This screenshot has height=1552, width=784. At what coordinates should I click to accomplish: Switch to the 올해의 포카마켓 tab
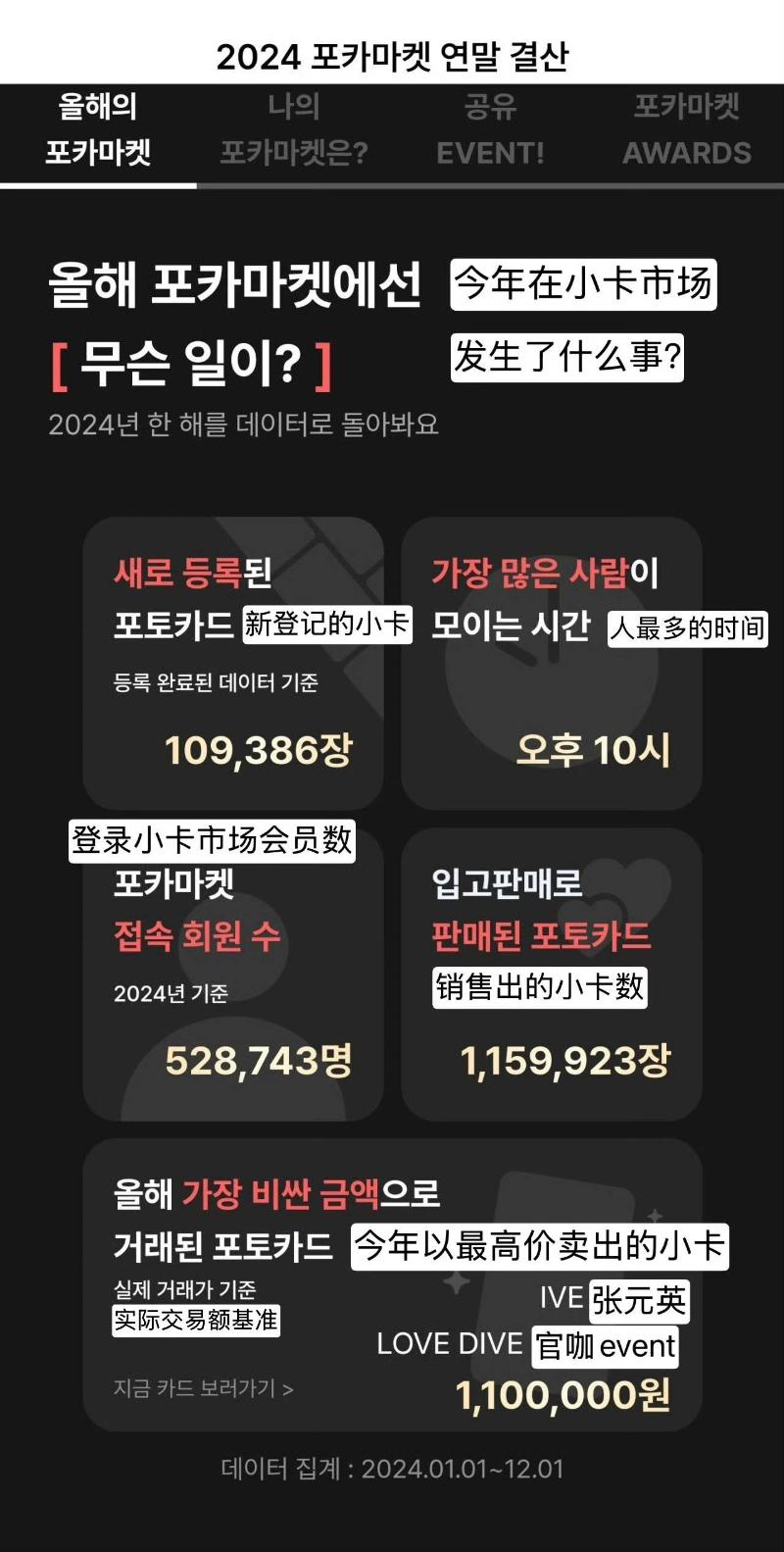(98, 130)
